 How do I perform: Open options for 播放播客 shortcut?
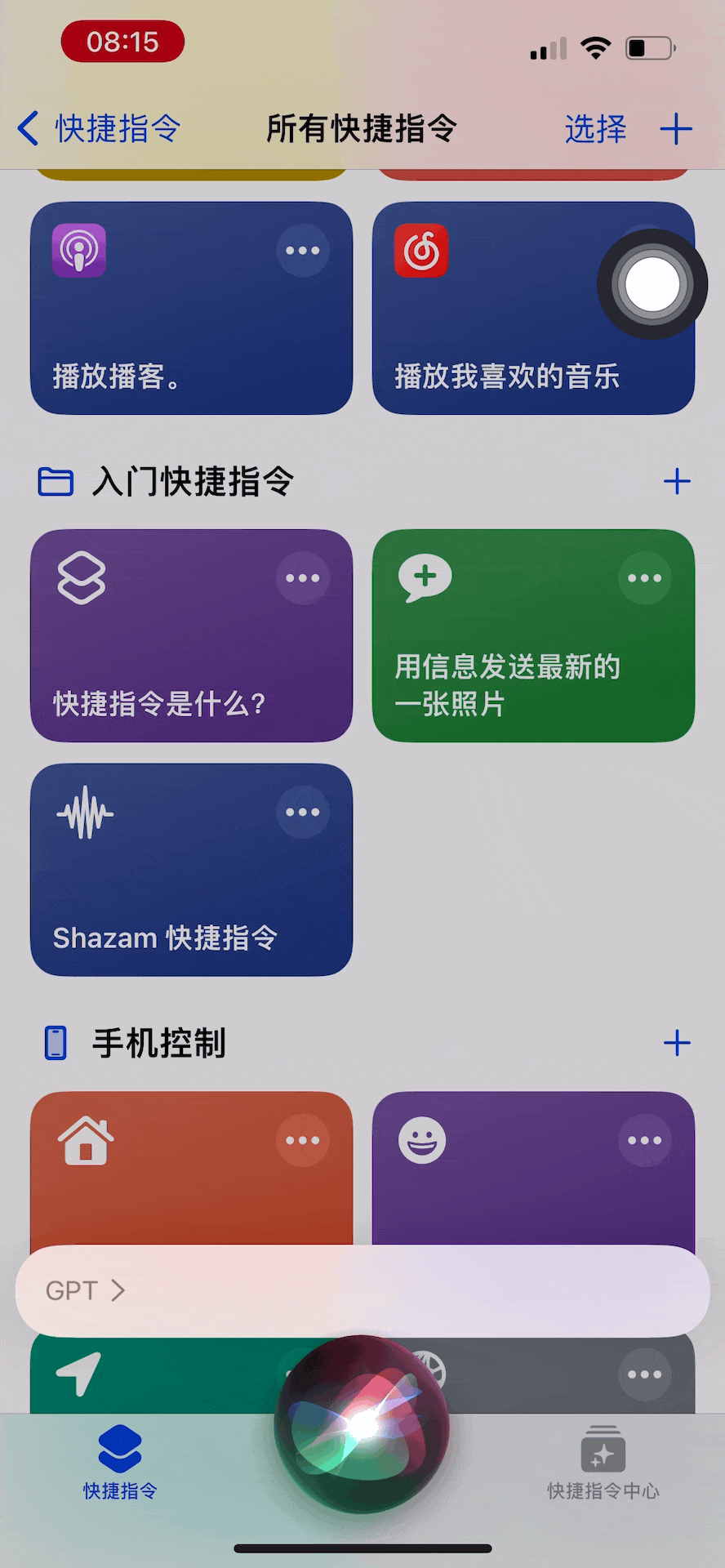pyautogui.click(x=303, y=251)
